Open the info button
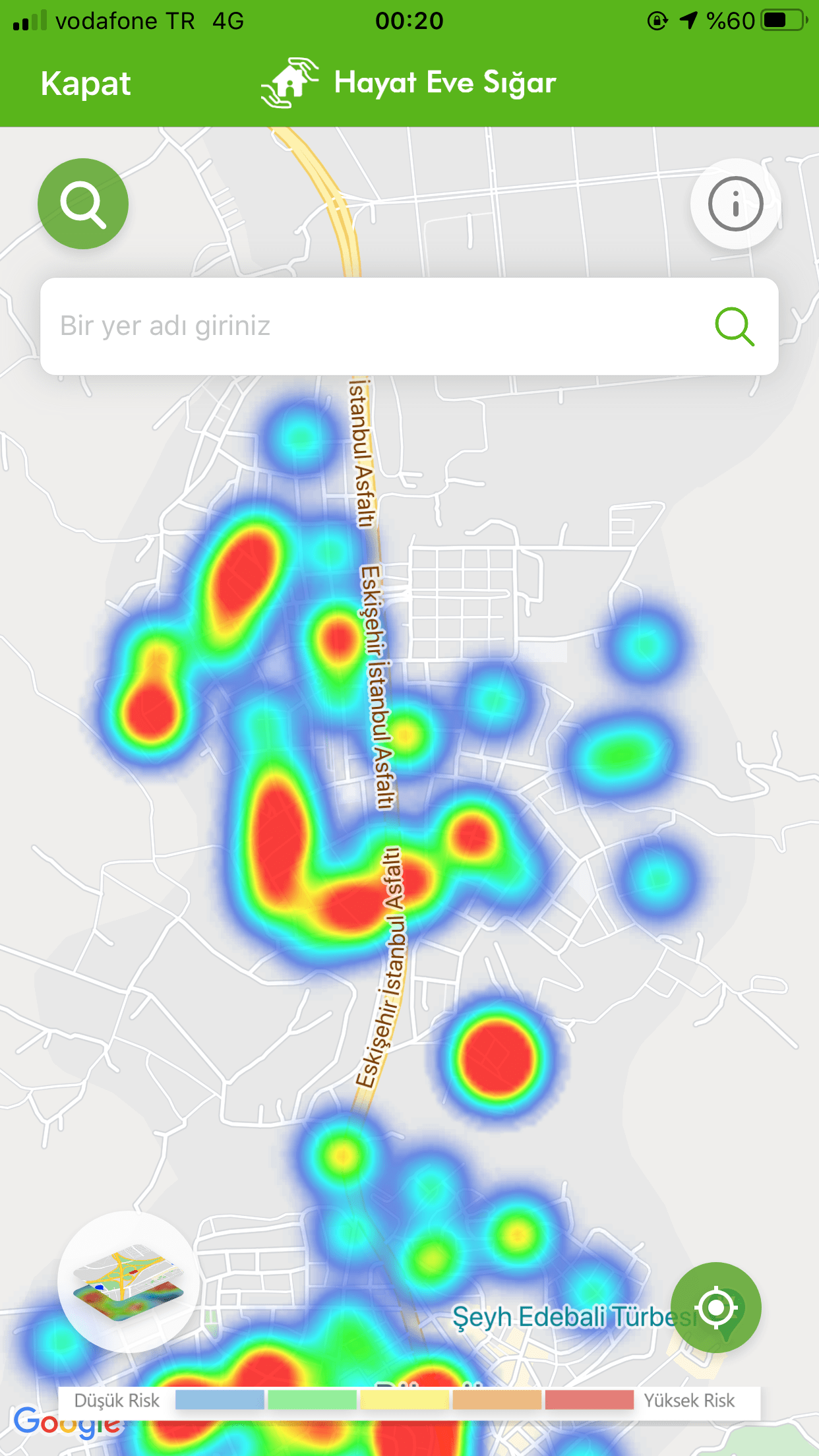 (735, 204)
